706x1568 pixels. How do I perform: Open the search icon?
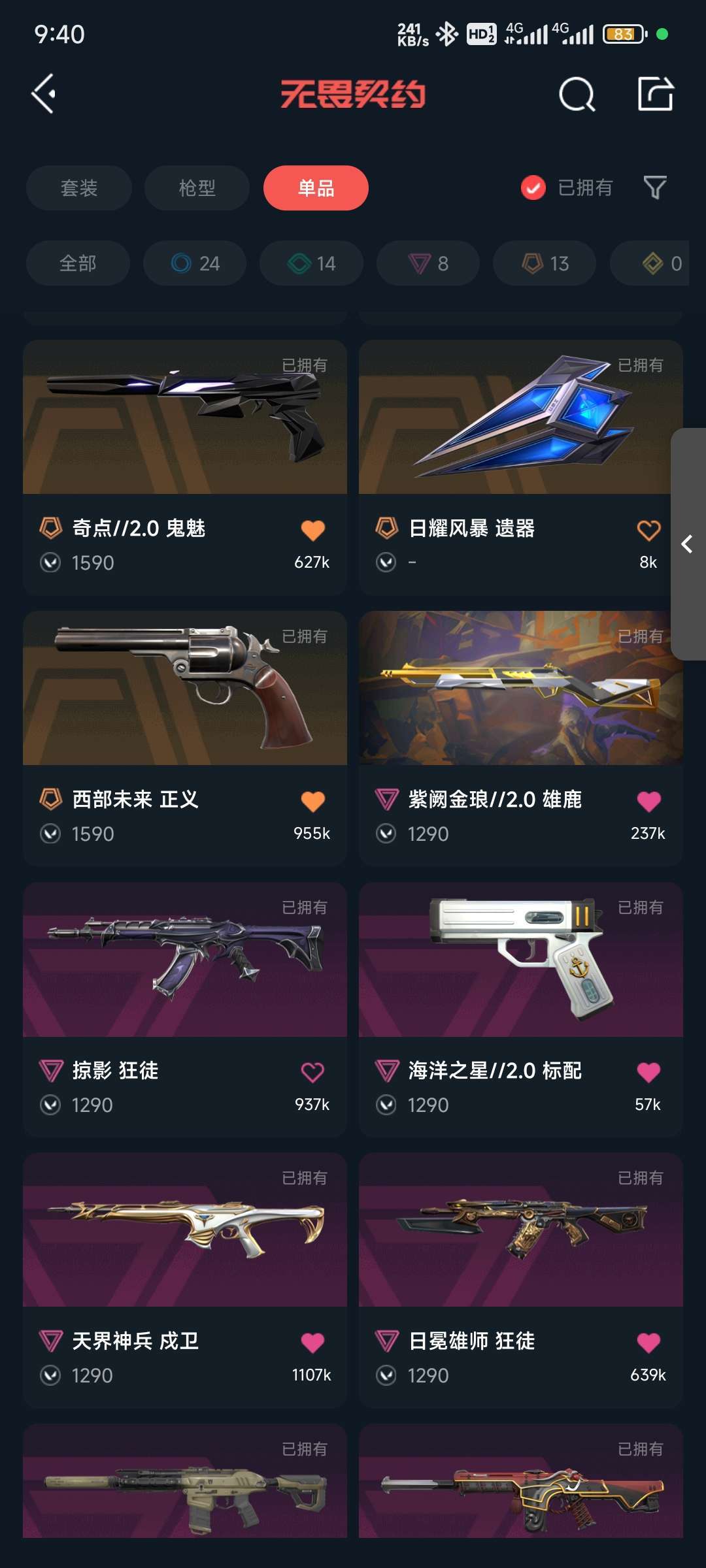pyautogui.click(x=577, y=95)
